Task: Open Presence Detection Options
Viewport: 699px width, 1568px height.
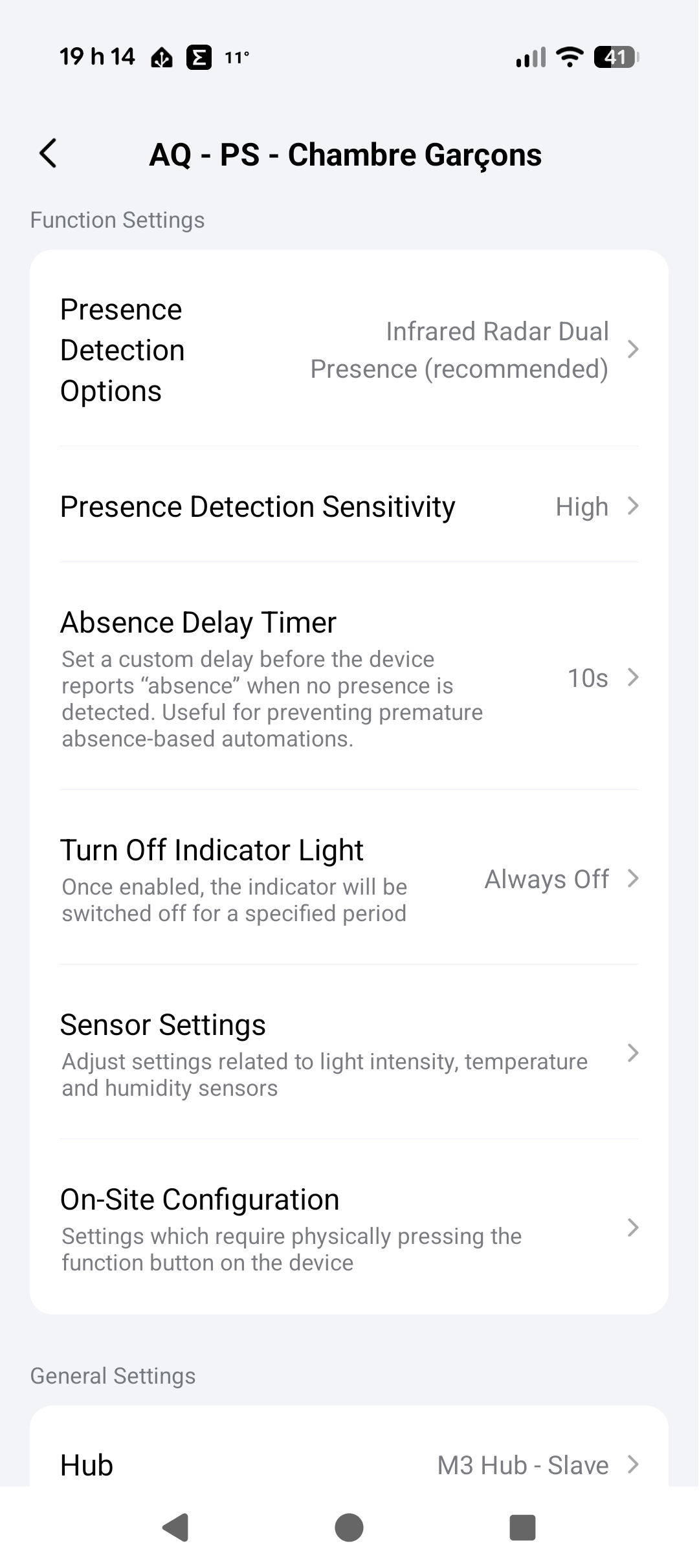Action: tap(349, 350)
